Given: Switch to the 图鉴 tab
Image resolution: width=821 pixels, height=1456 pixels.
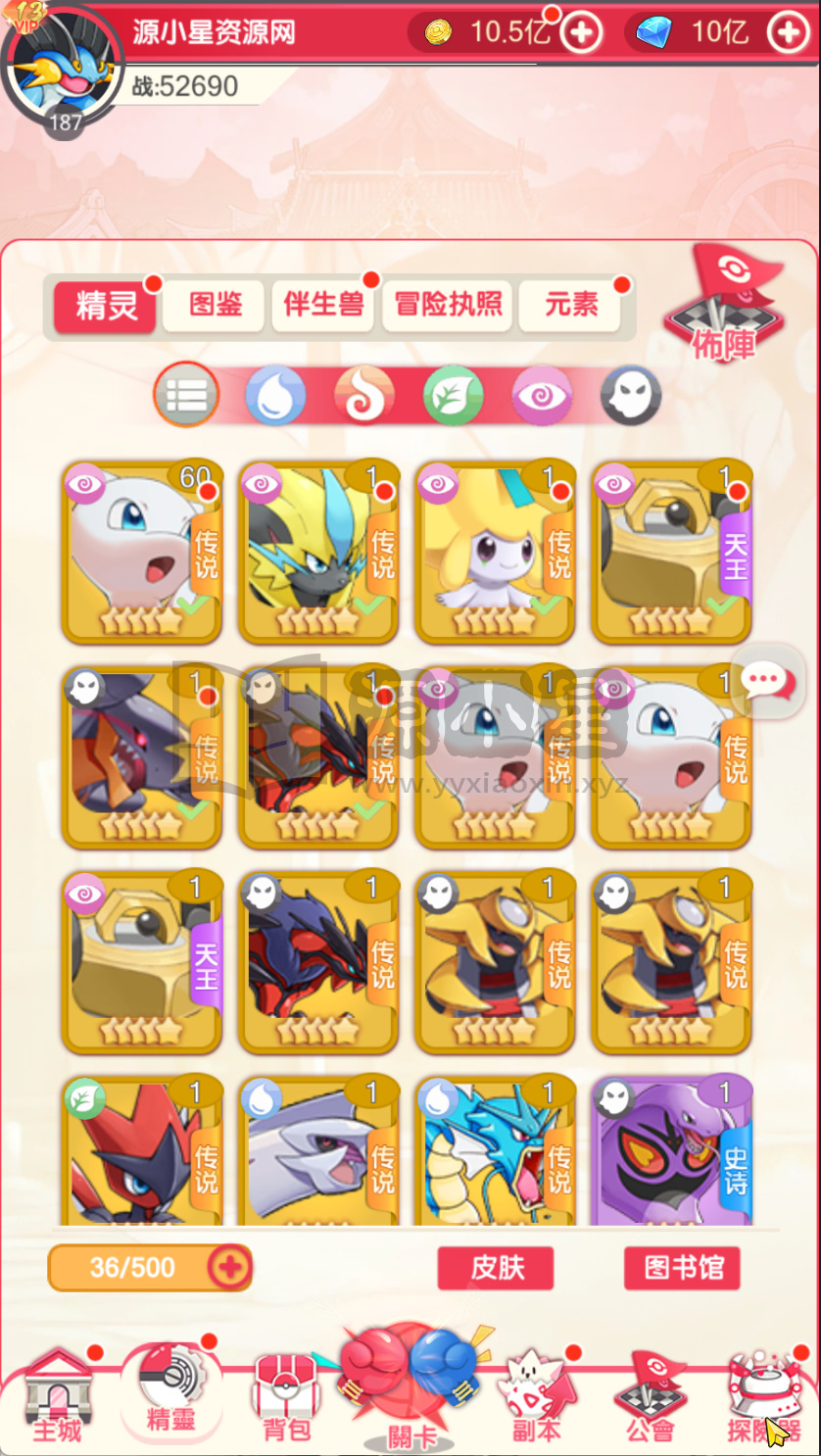Looking at the screenshot, I should [x=216, y=305].
